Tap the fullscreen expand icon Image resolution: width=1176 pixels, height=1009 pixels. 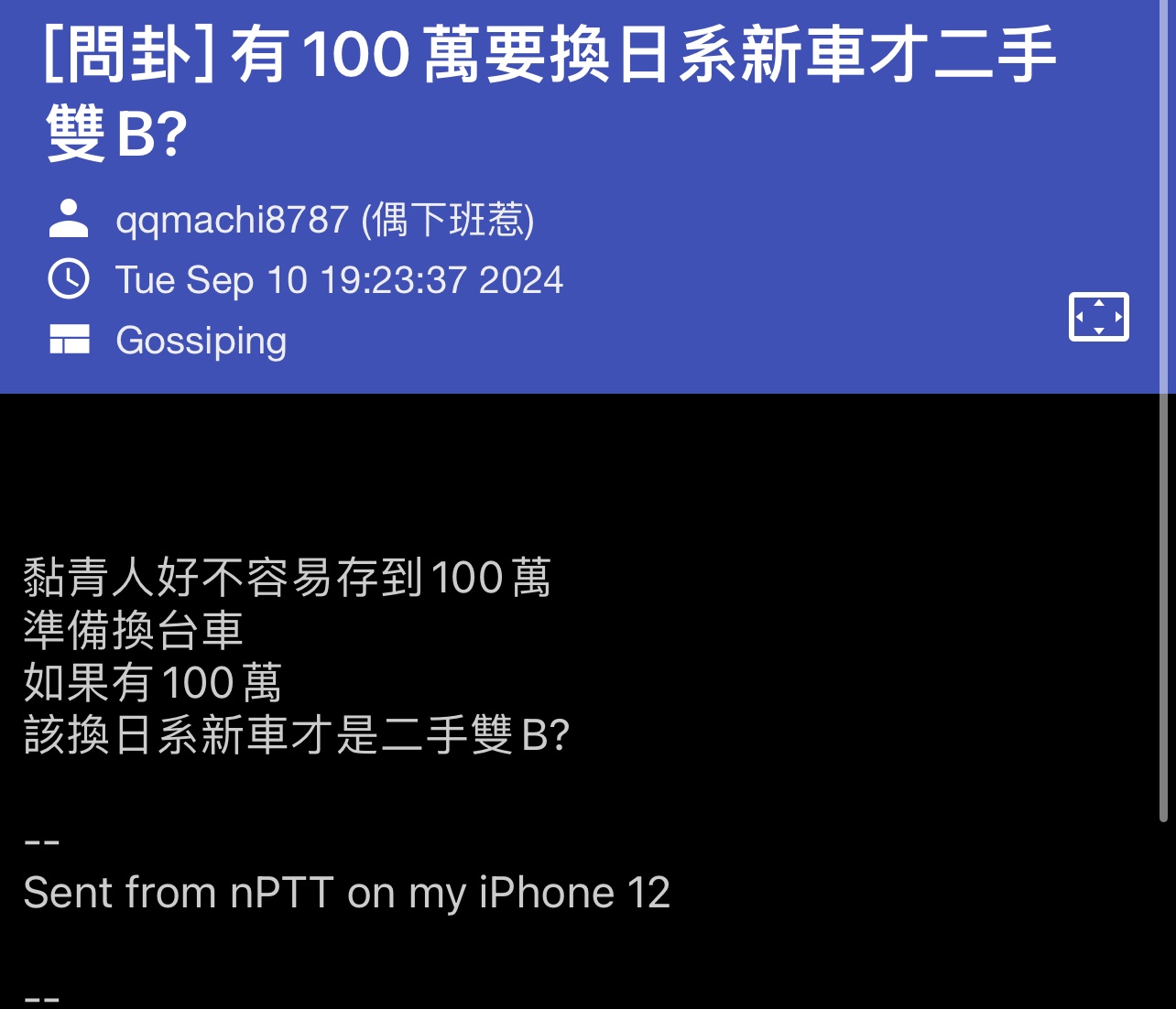[1098, 317]
